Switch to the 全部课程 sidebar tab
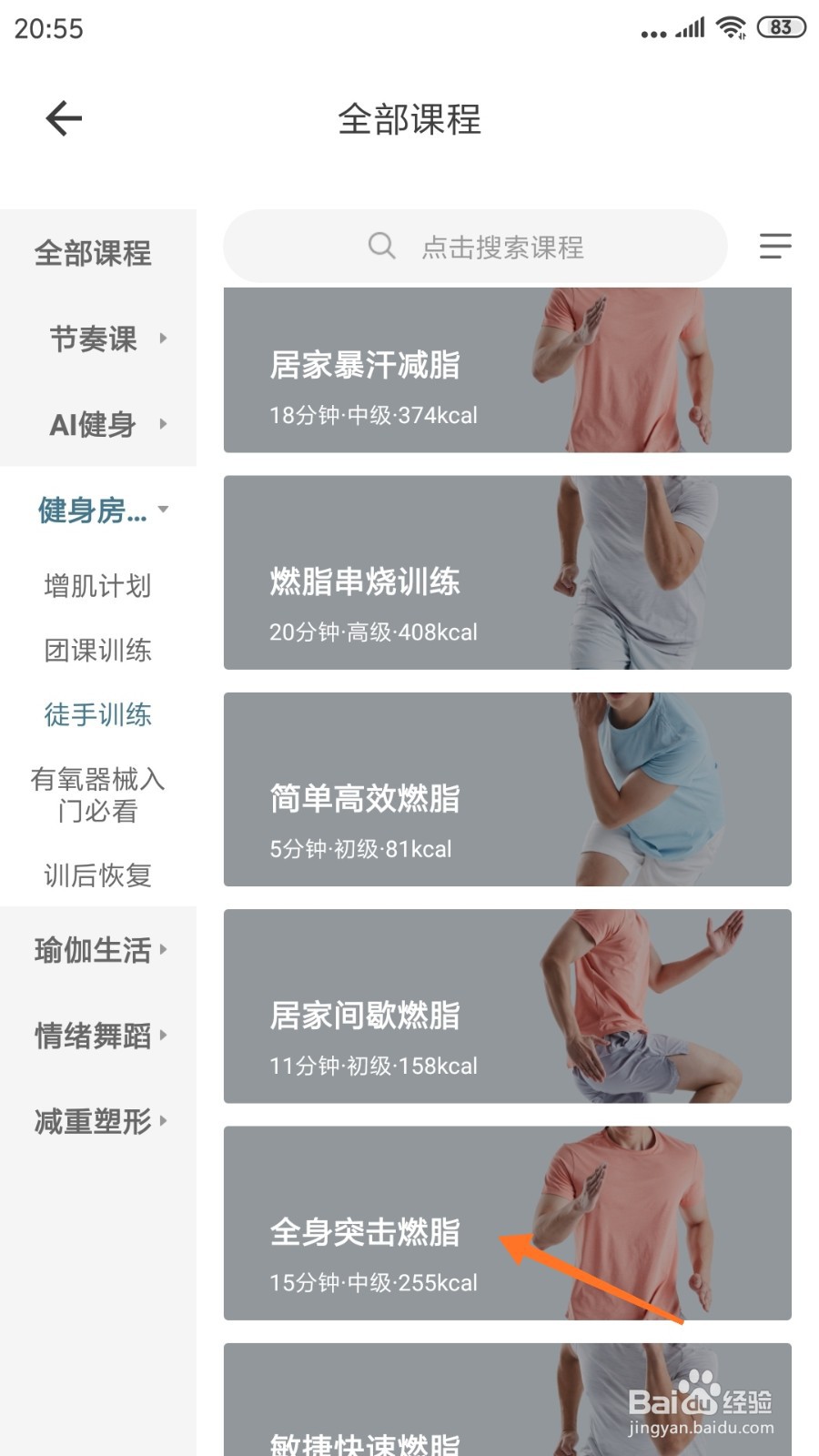This screenshot has height=1456, width=819. (94, 255)
